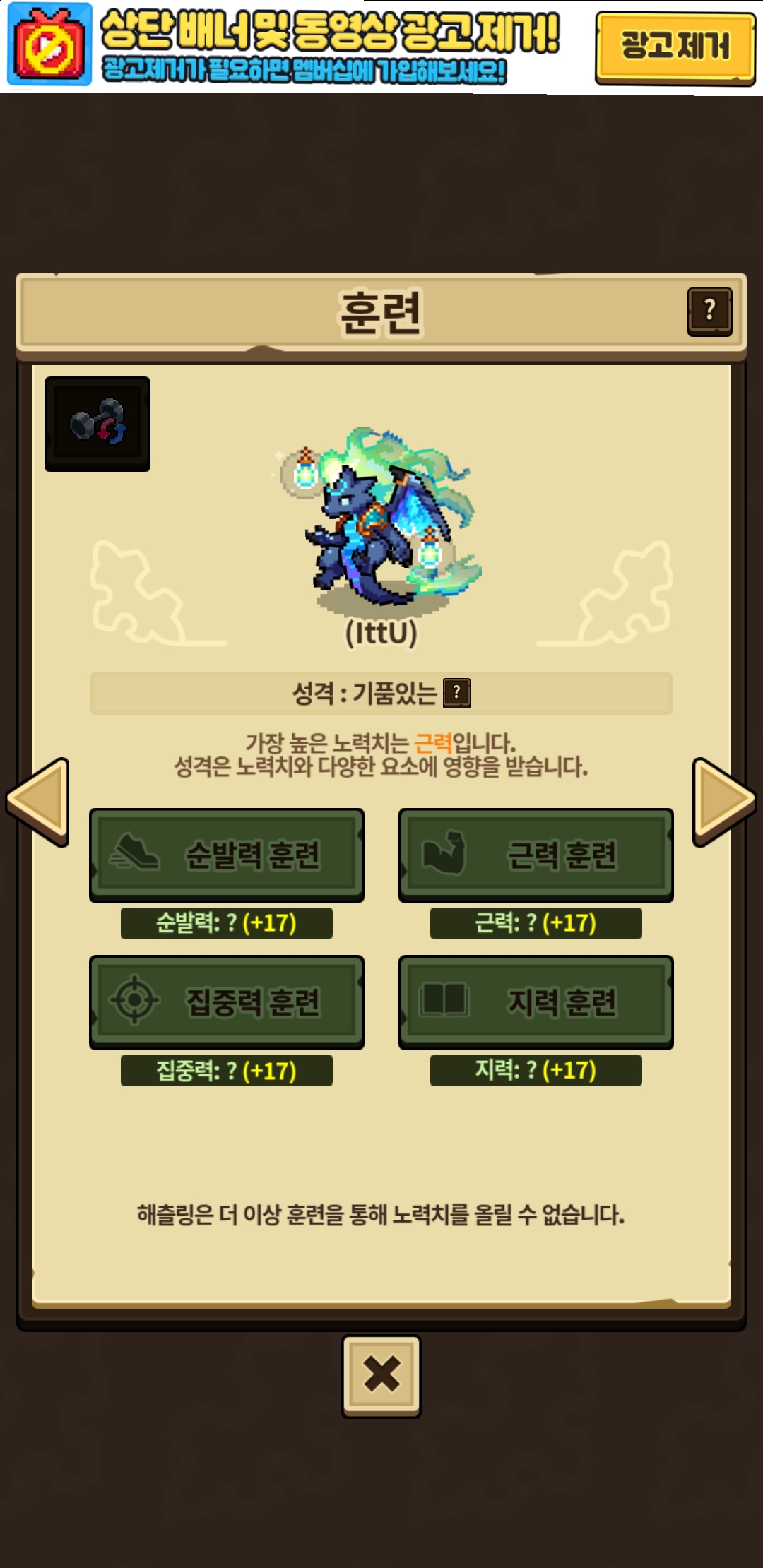Tap the 광고제거 remove-ads button
763x1568 pixels.
(675, 47)
